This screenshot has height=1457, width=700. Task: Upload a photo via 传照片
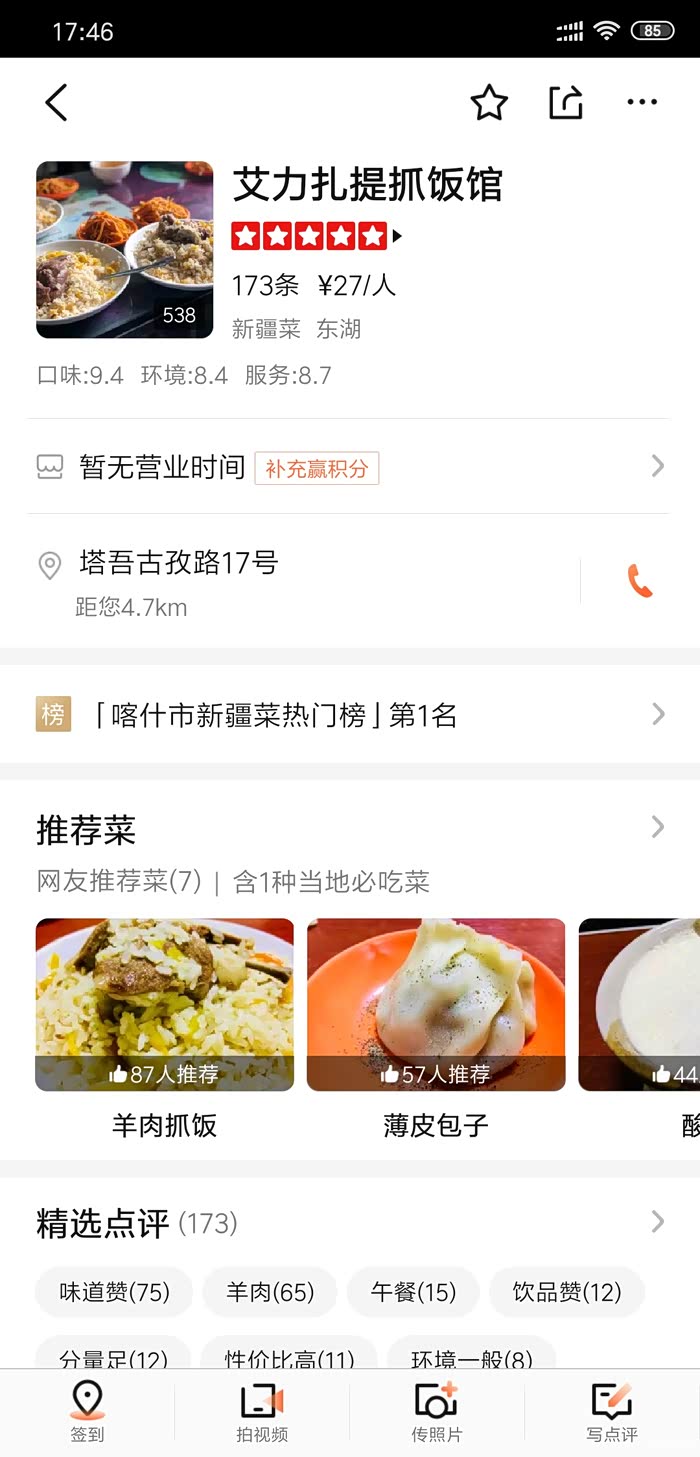click(x=437, y=1412)
